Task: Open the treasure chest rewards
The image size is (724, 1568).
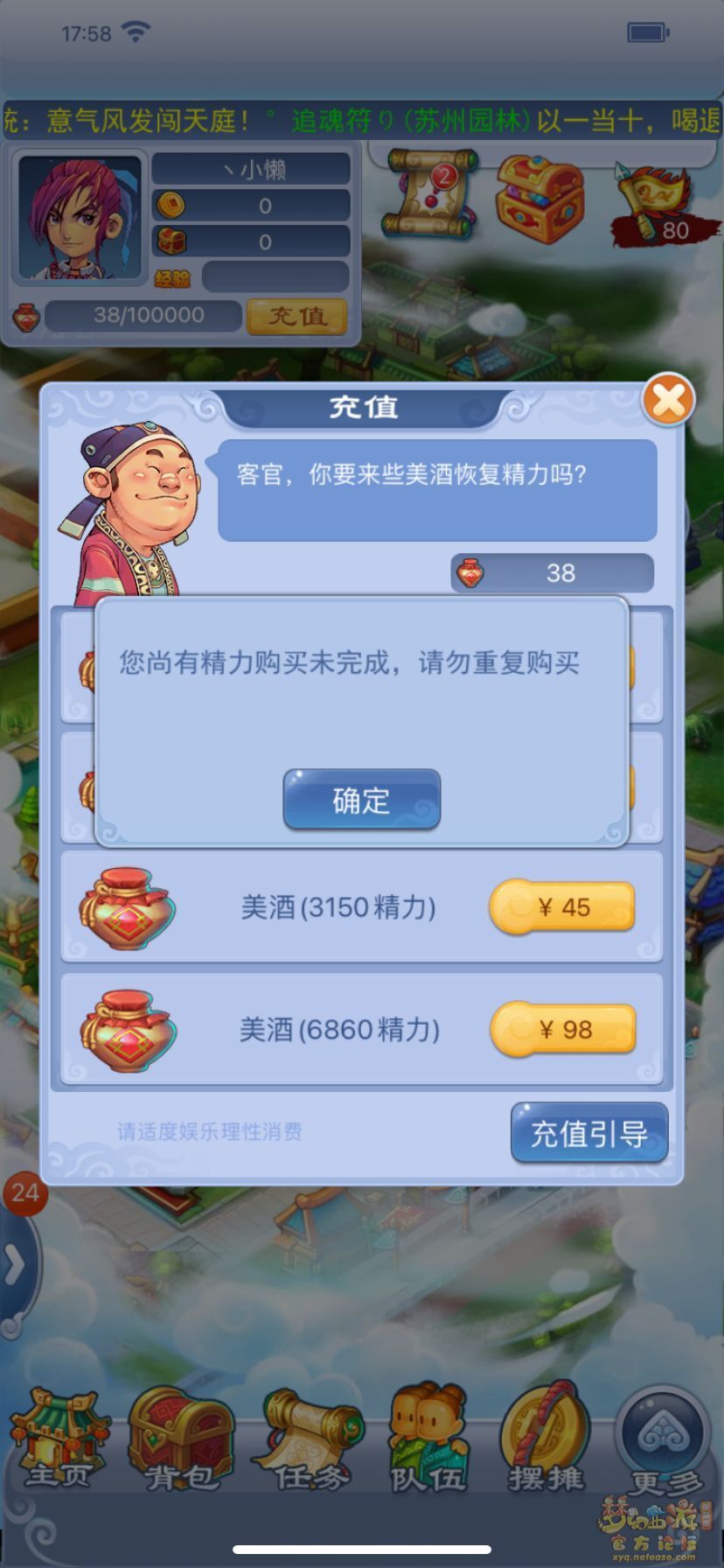Action: (540, 199)
